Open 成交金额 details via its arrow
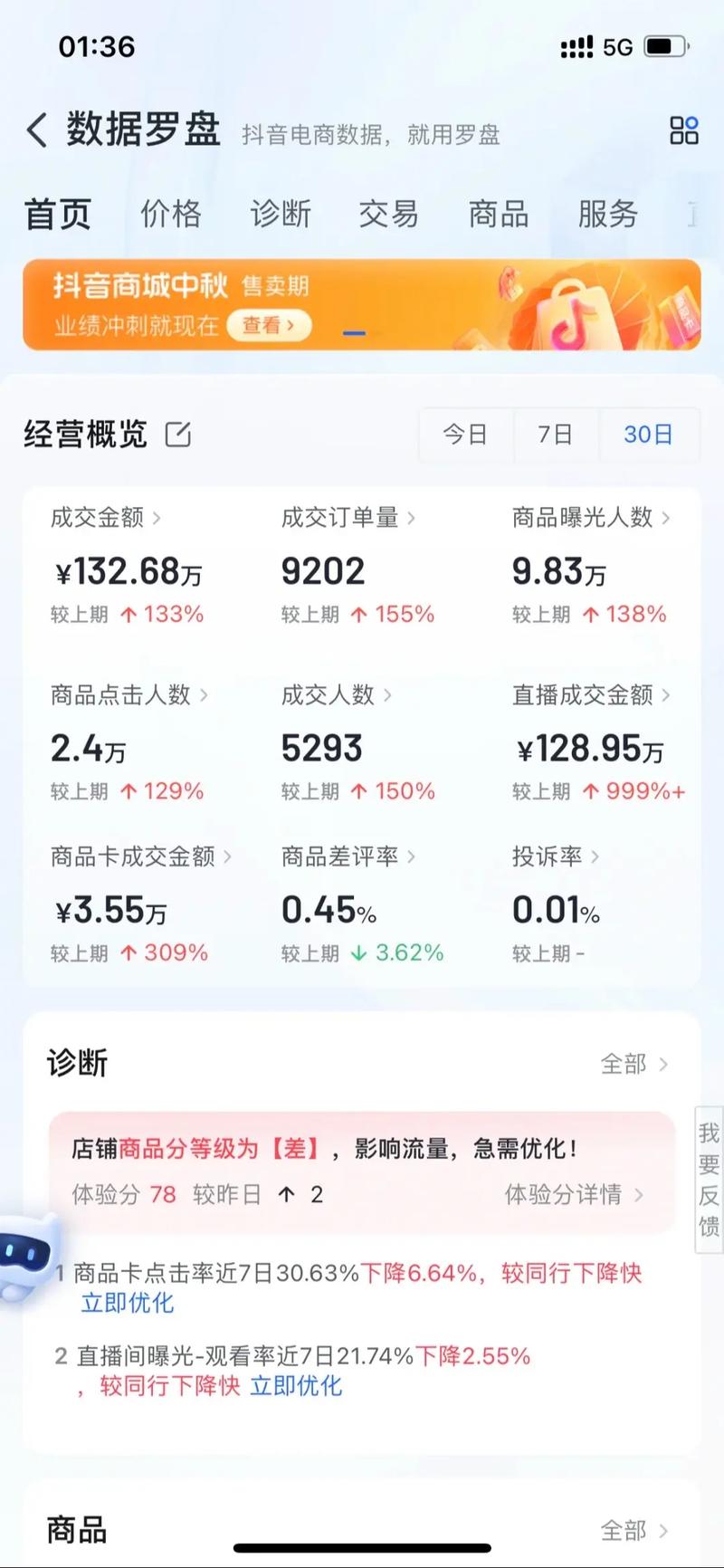 coord(161,518)
